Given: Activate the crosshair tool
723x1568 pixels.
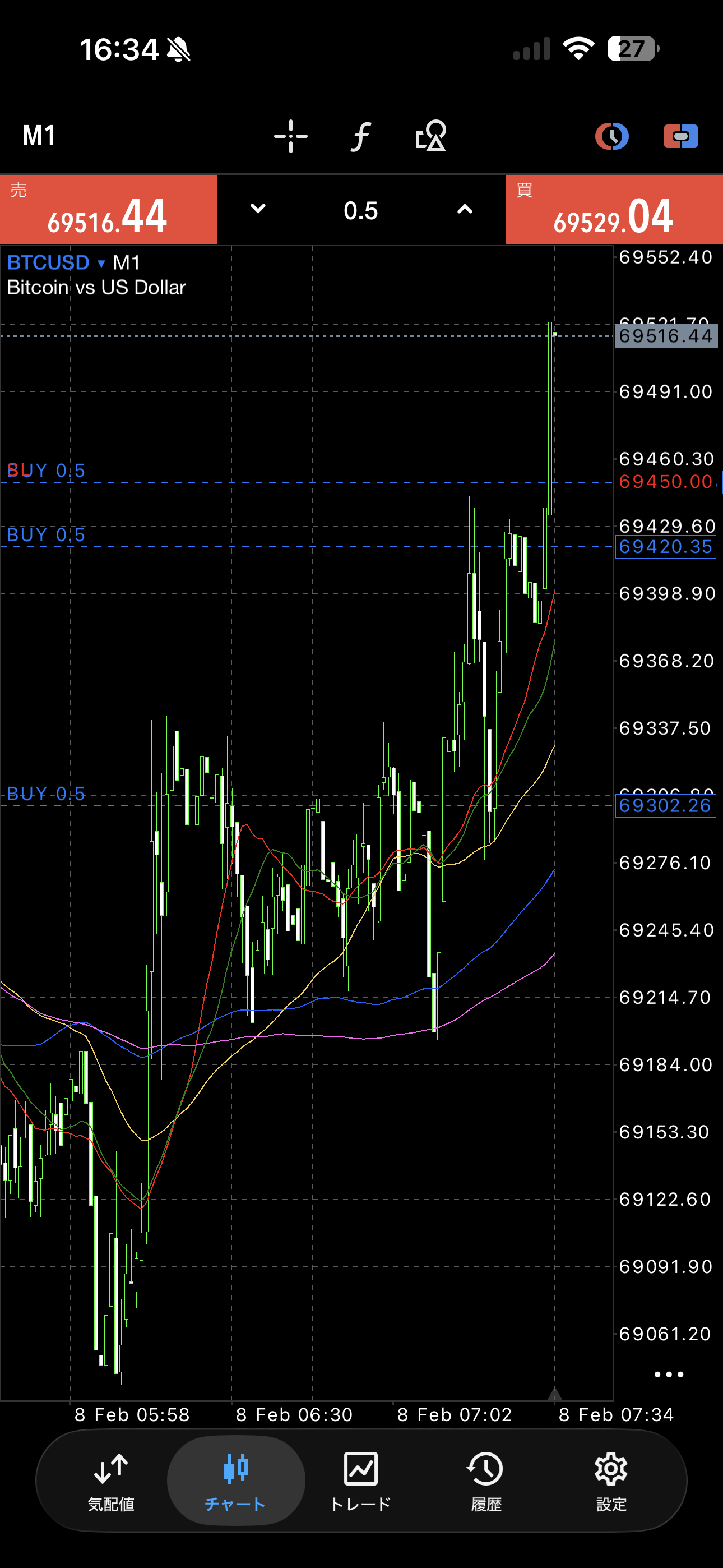Looking at the screenshot, I should 290,136.
